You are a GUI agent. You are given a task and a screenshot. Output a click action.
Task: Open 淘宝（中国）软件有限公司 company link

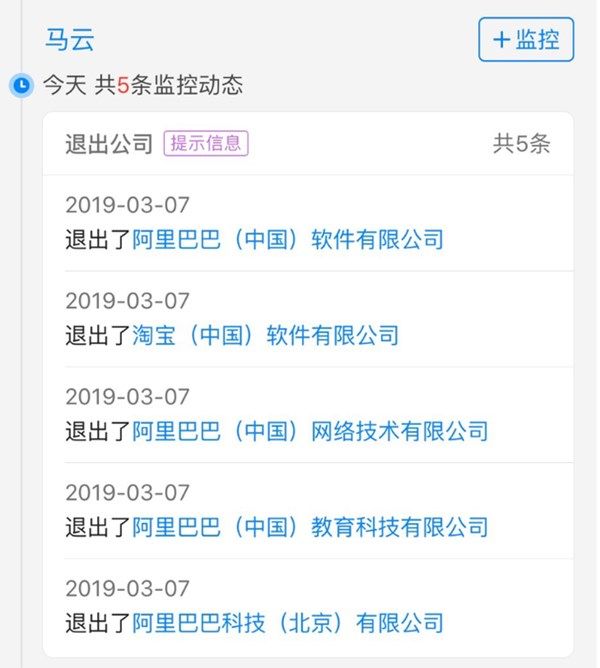coord(265,336)
